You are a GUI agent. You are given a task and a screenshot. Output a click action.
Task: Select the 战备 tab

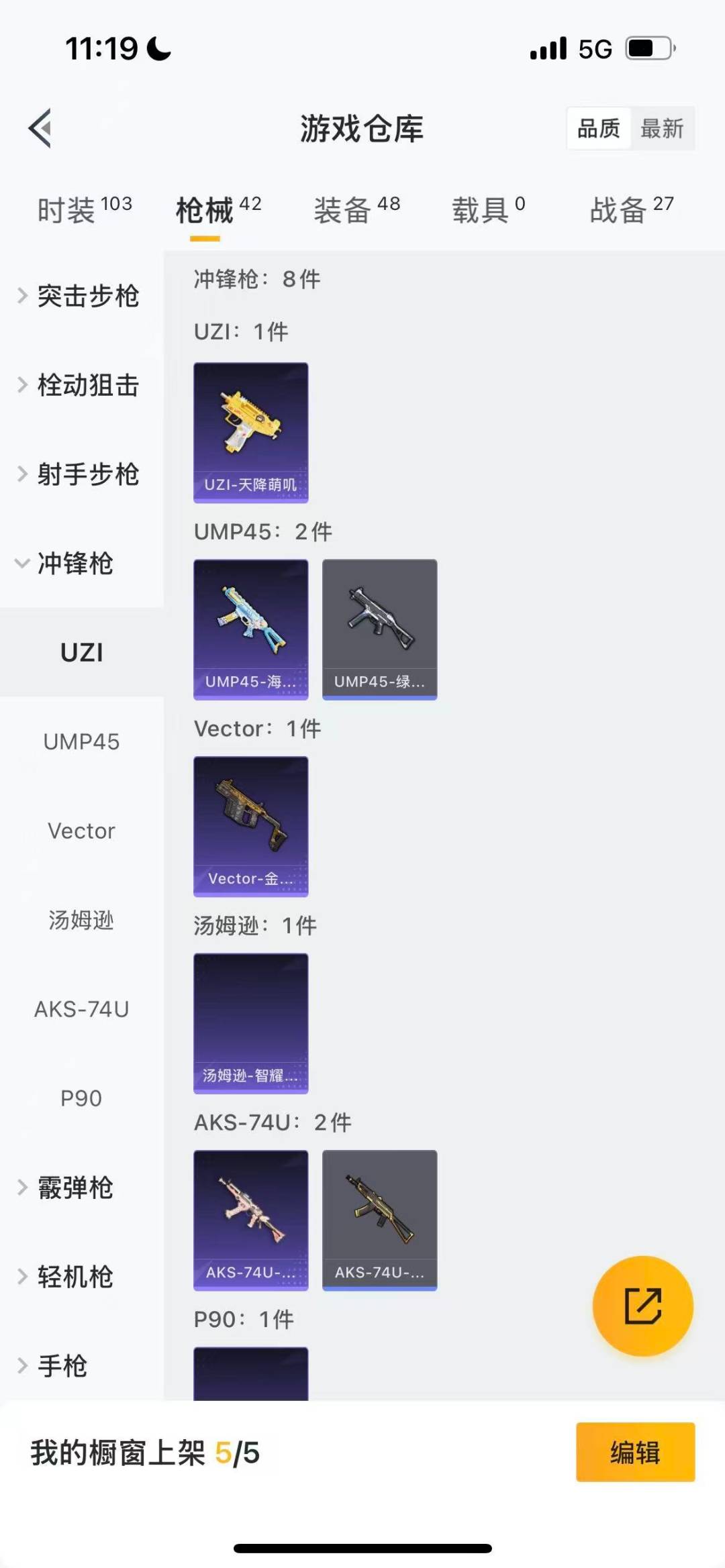click(x=631, y=210)
